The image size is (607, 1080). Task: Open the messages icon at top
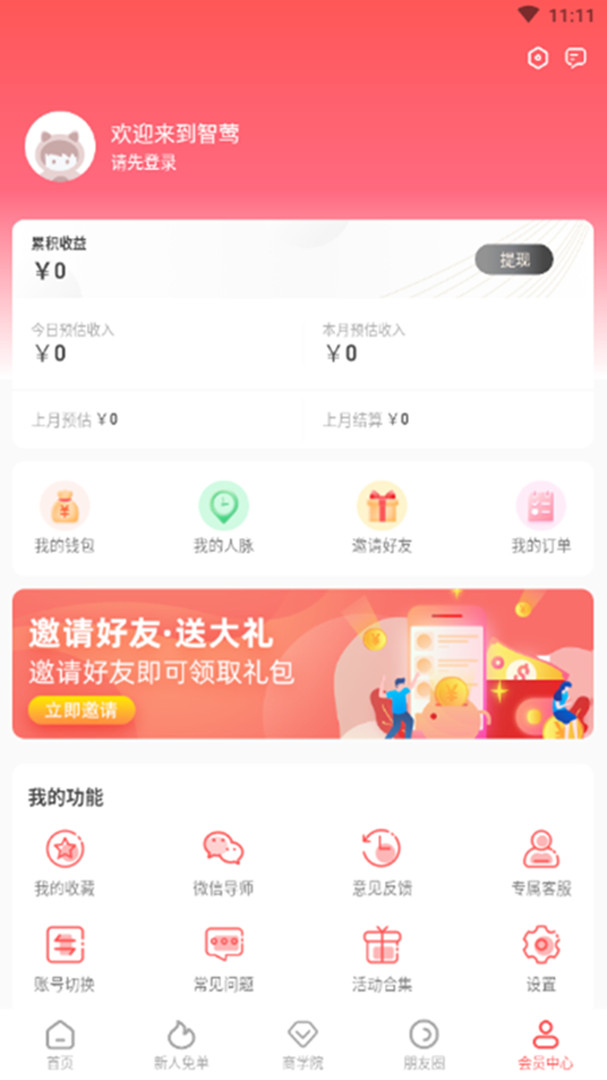click(575, 58)
